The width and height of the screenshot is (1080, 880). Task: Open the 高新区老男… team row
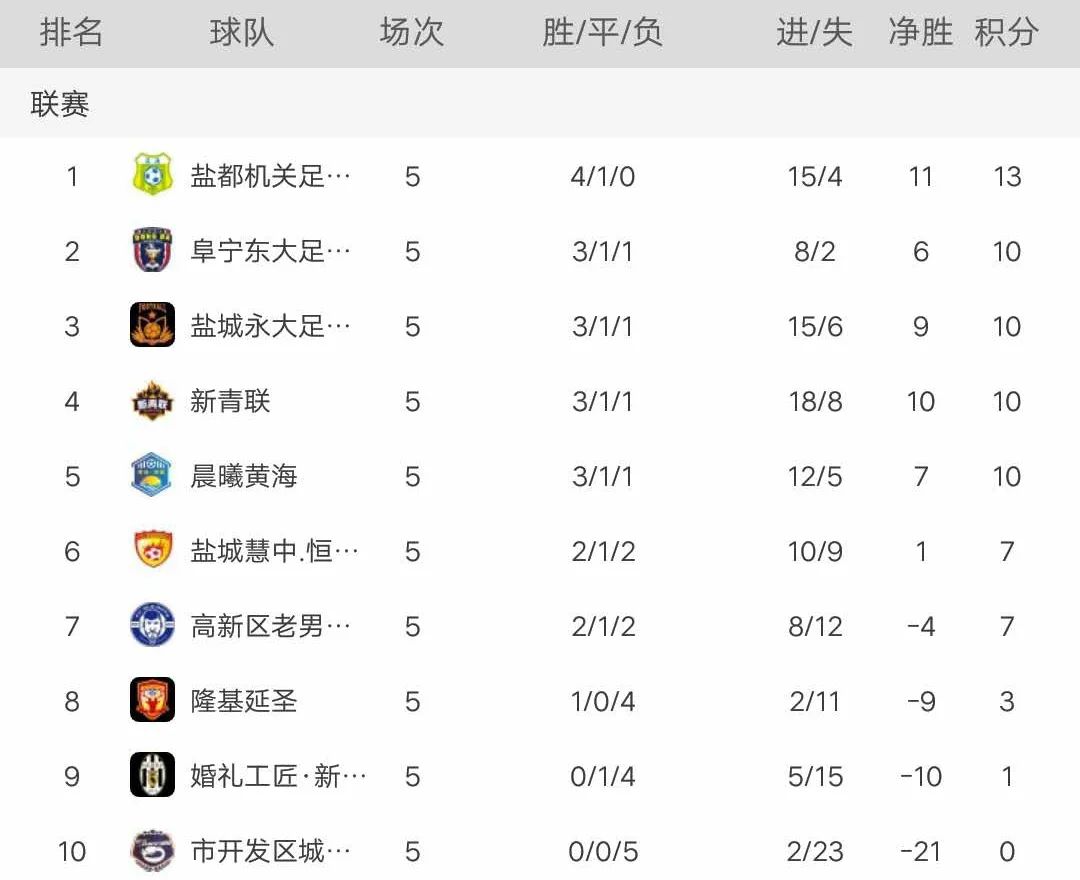point(270,626)
